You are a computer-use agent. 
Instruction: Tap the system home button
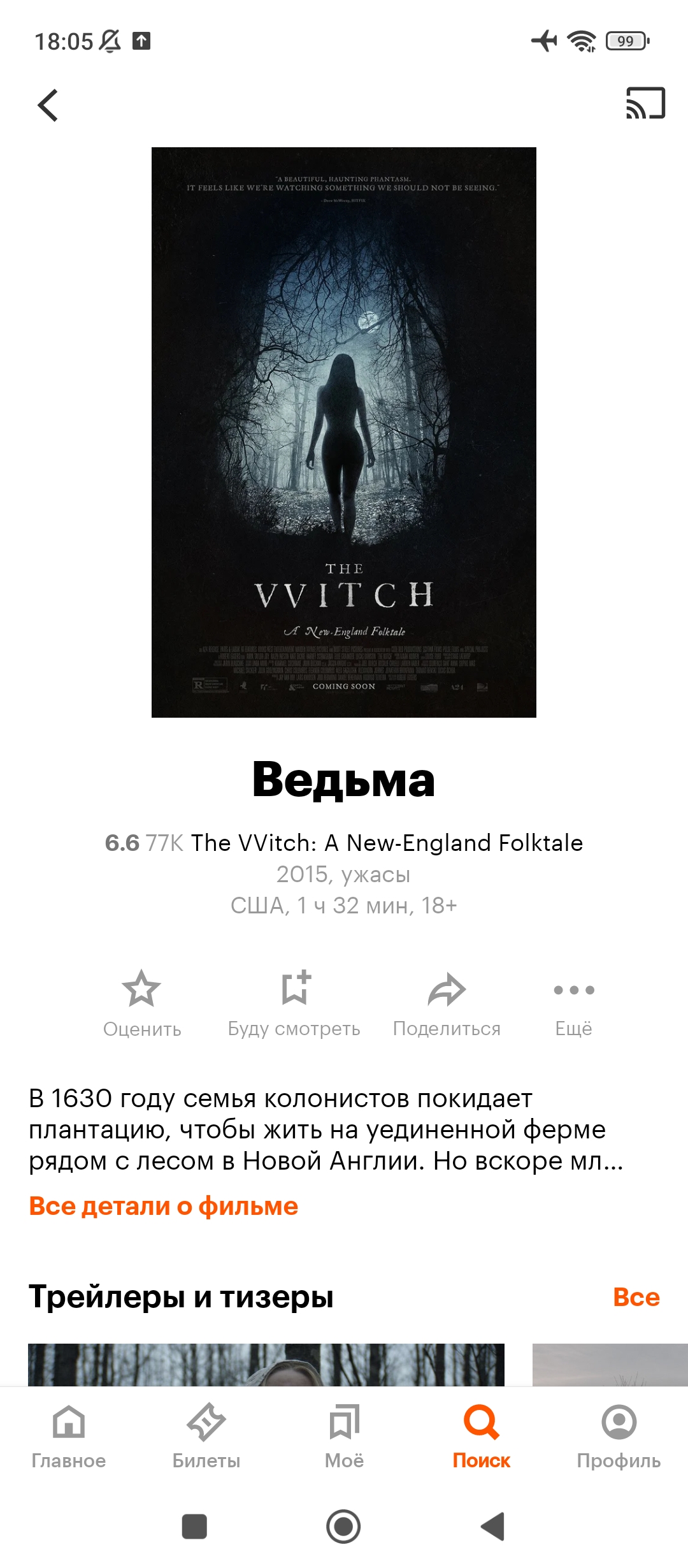tap(343, 1527)
